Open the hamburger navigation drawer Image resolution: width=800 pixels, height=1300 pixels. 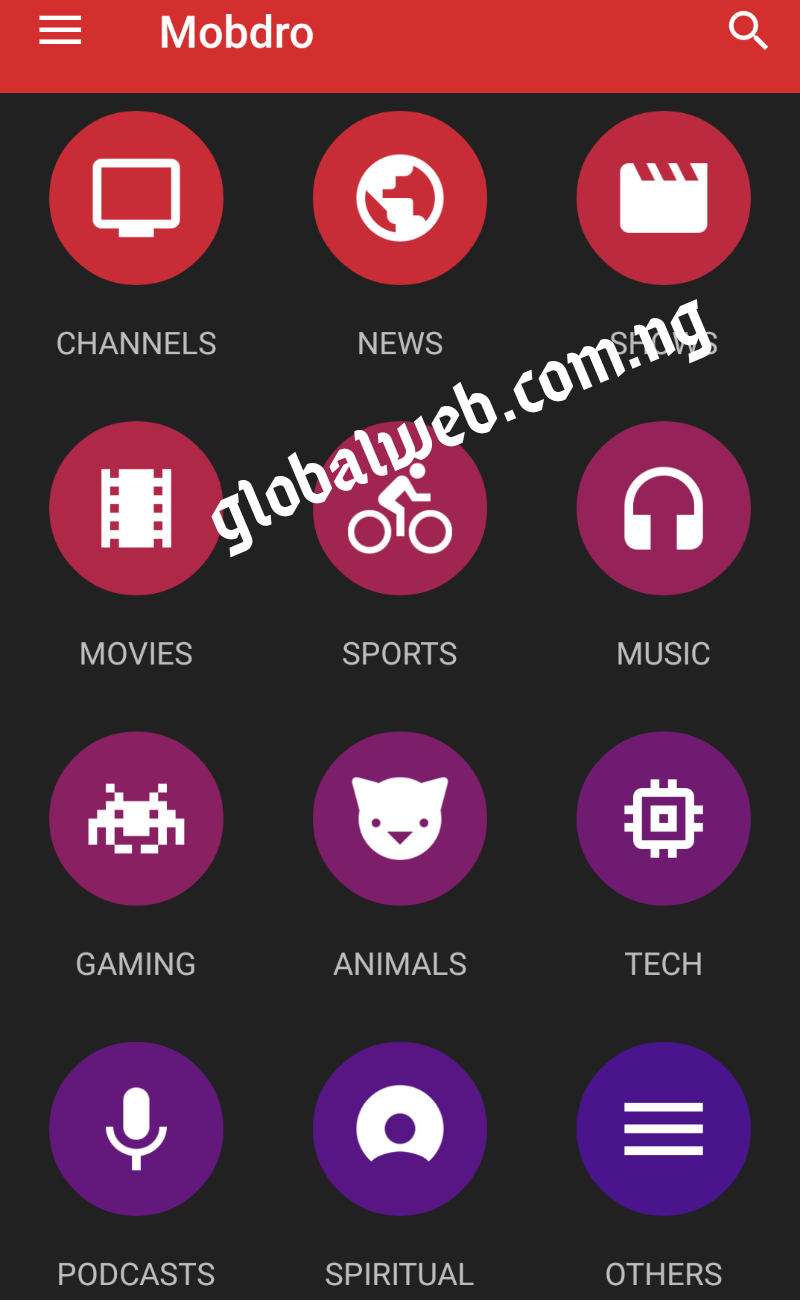[60, 31]
